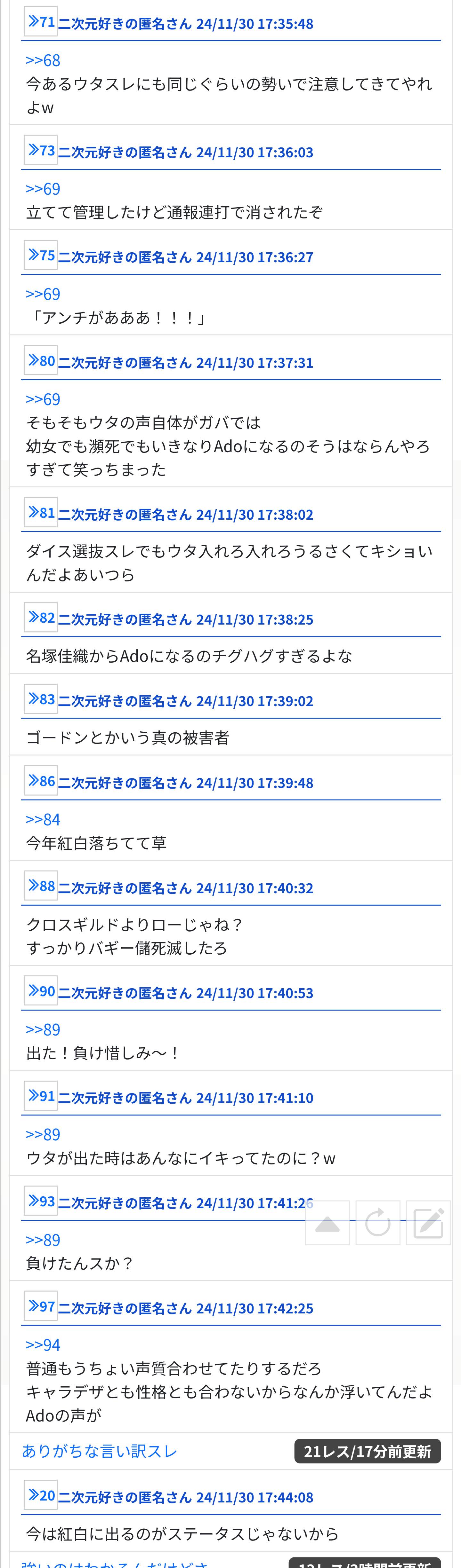Select reply number 80 badge
Image resolution: width=461 pixels, height=1568 pixels.
coord(41,361)
